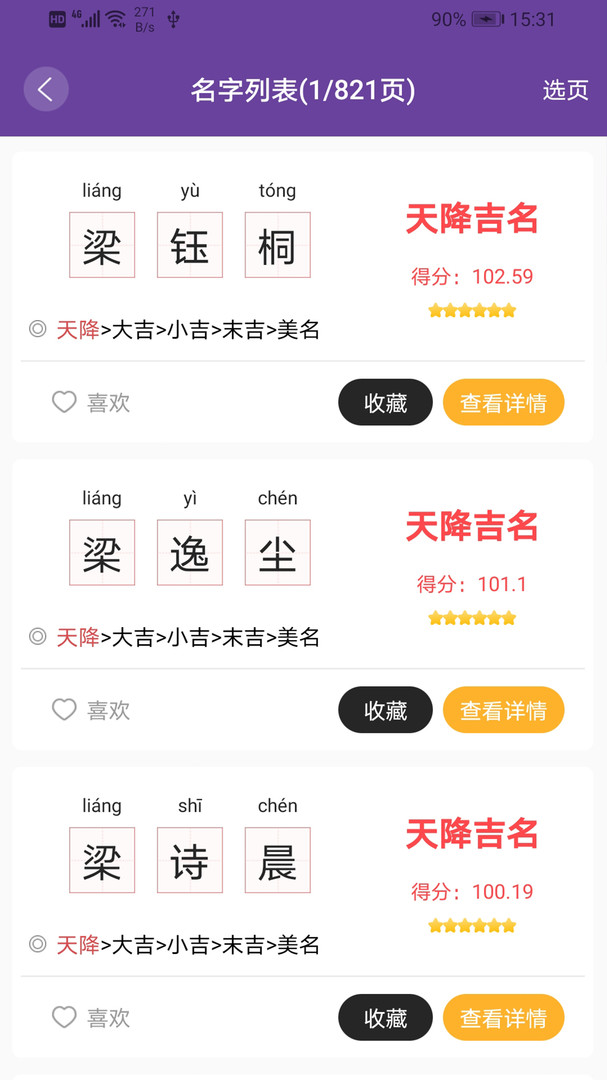
Task: Tap 查看详情 for 梁逸尘
Action: pos(504,709)
